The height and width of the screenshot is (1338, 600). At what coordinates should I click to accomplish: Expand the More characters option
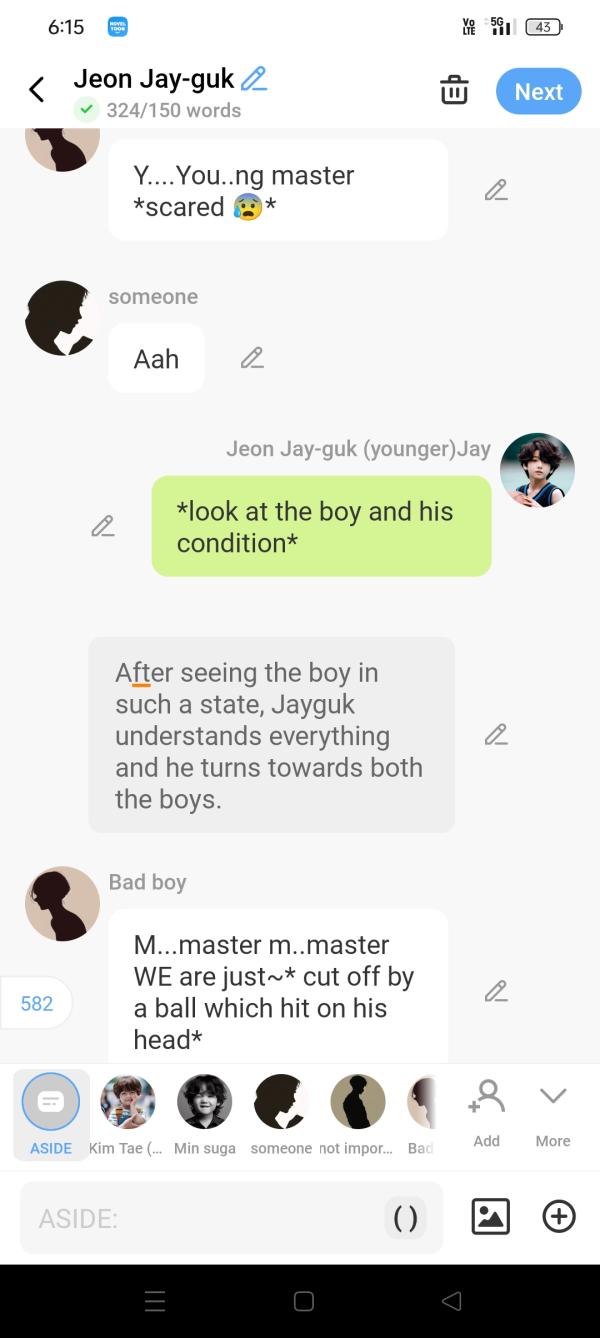553,1112
